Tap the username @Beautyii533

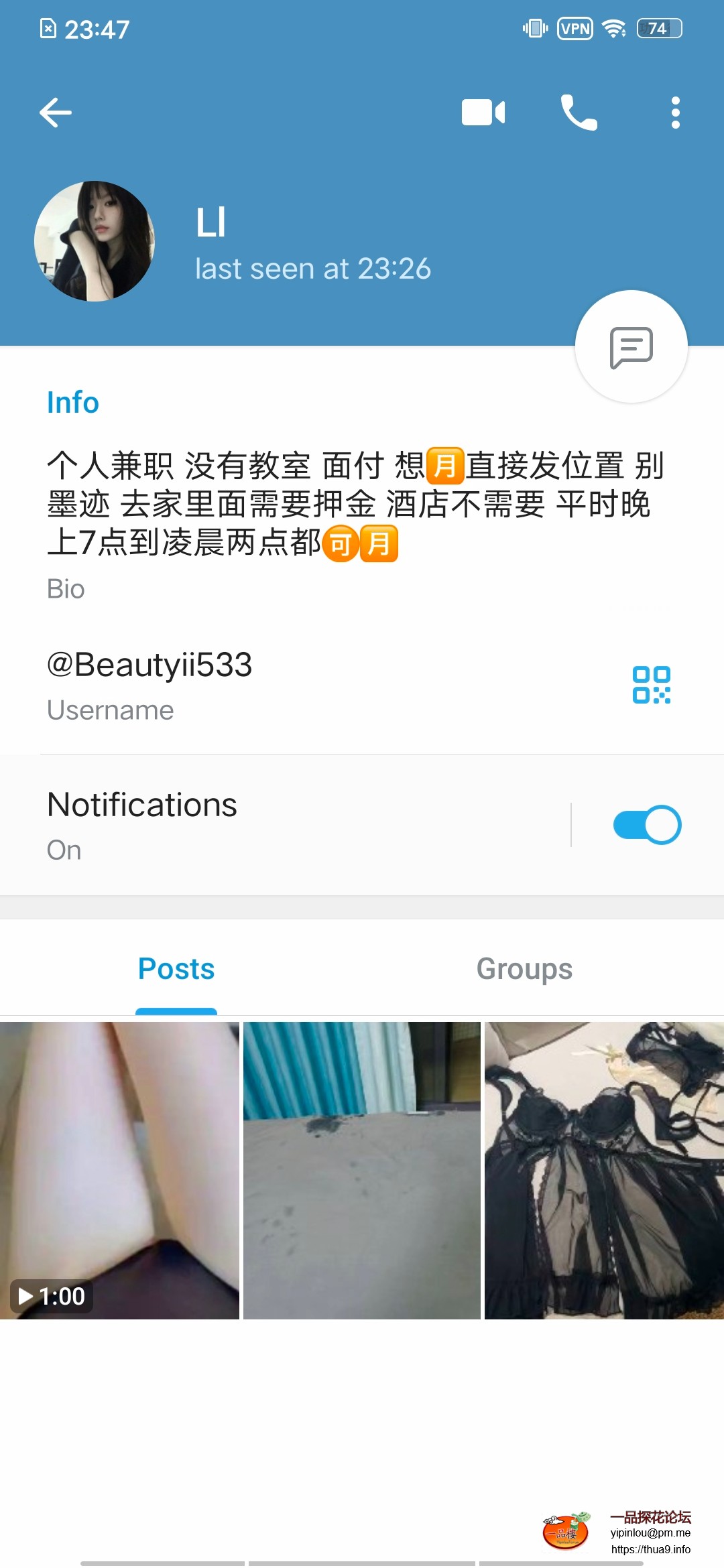coord(148,665)
